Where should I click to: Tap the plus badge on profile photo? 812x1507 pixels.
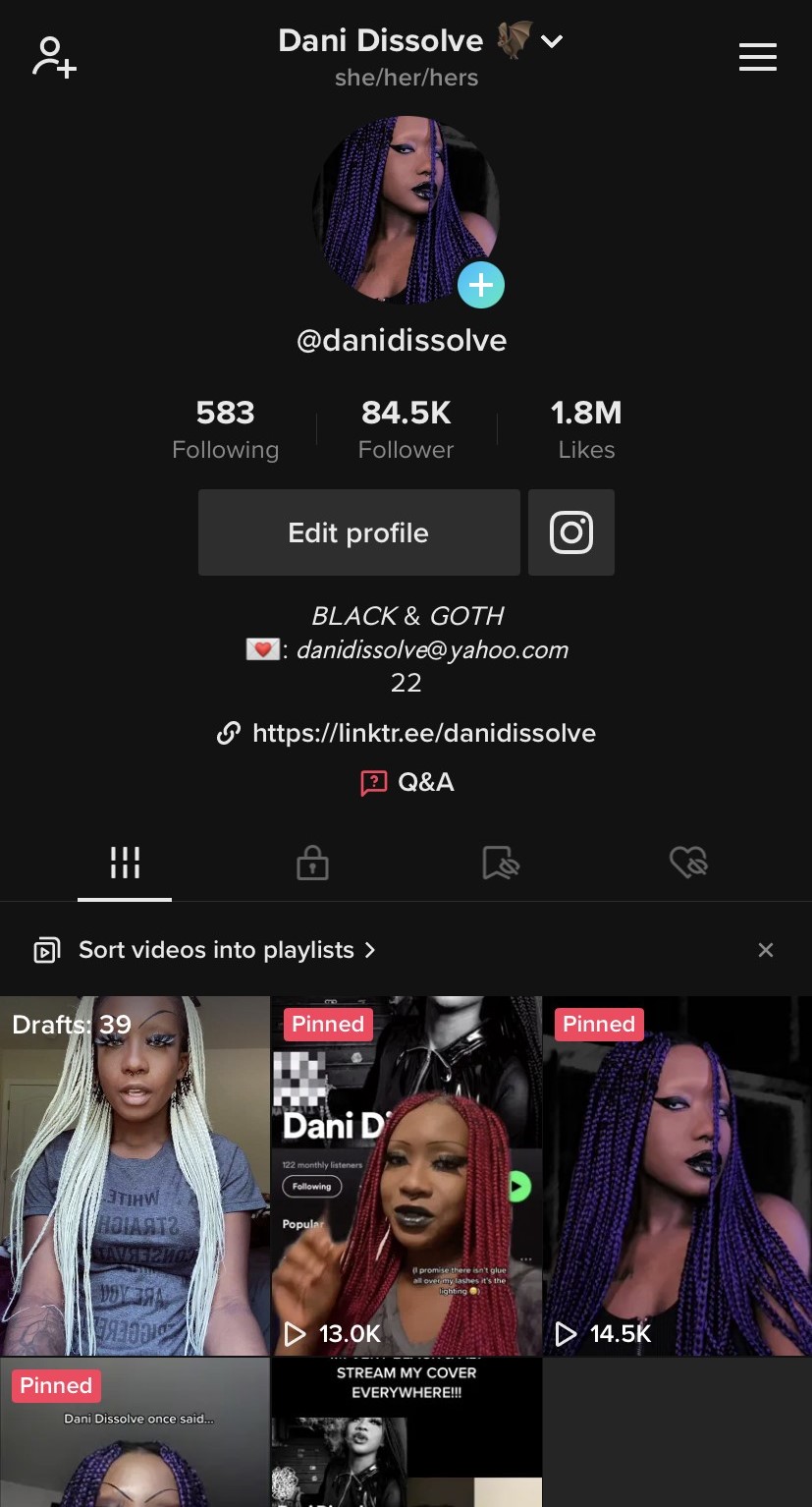(x=480, y=286)
